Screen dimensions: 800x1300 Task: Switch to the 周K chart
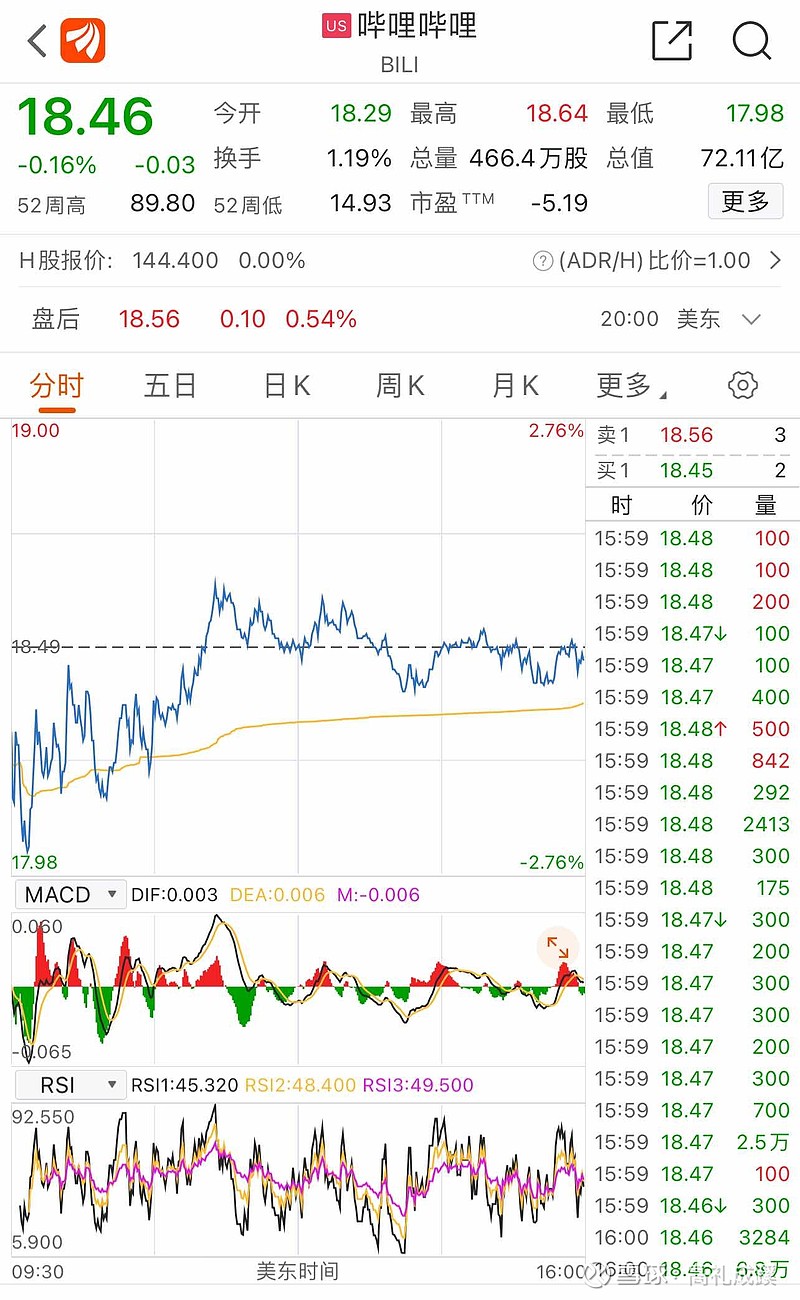click(x=400, y=386)
